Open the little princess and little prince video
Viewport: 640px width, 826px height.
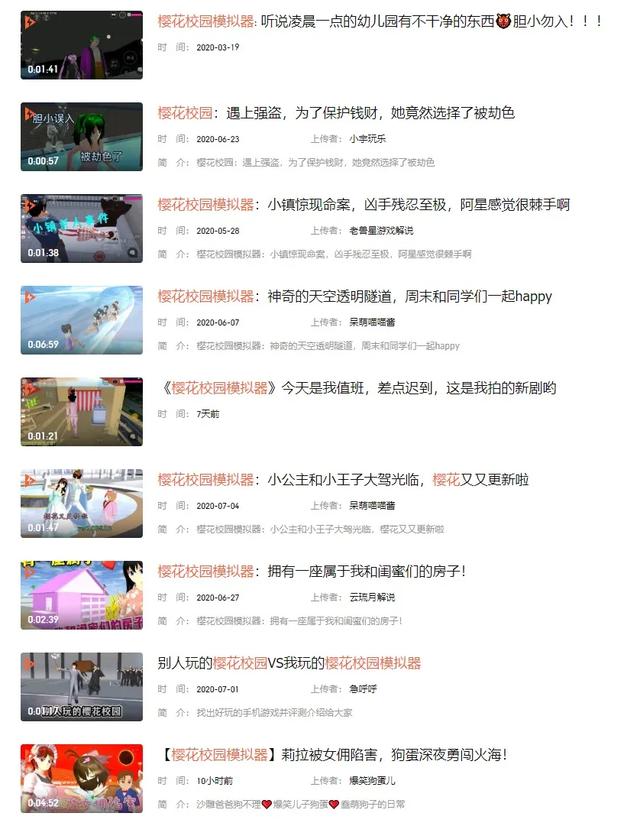point(343,480)
